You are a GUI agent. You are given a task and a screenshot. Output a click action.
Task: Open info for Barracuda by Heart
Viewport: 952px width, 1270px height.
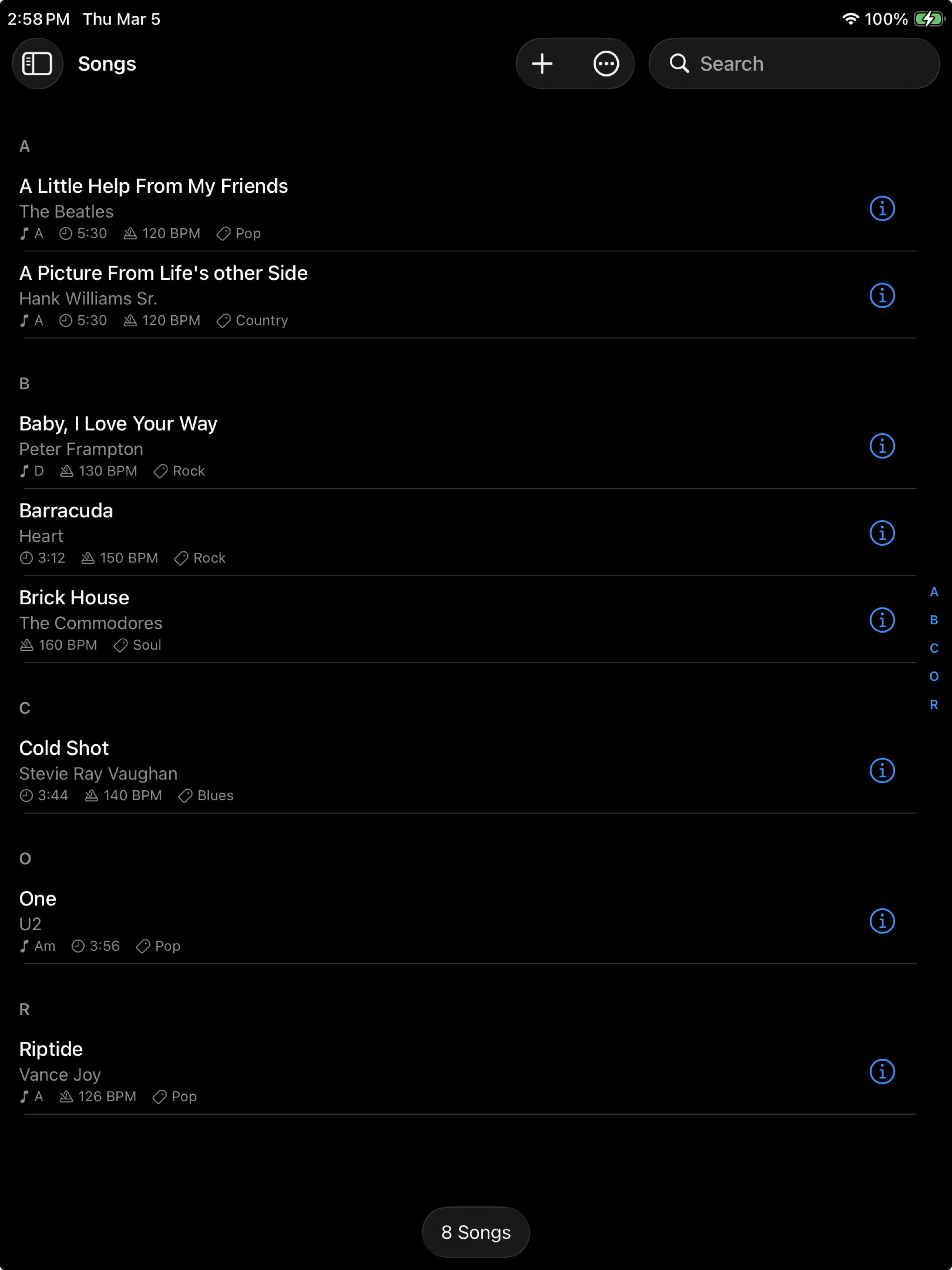click(x=882, y=533)
